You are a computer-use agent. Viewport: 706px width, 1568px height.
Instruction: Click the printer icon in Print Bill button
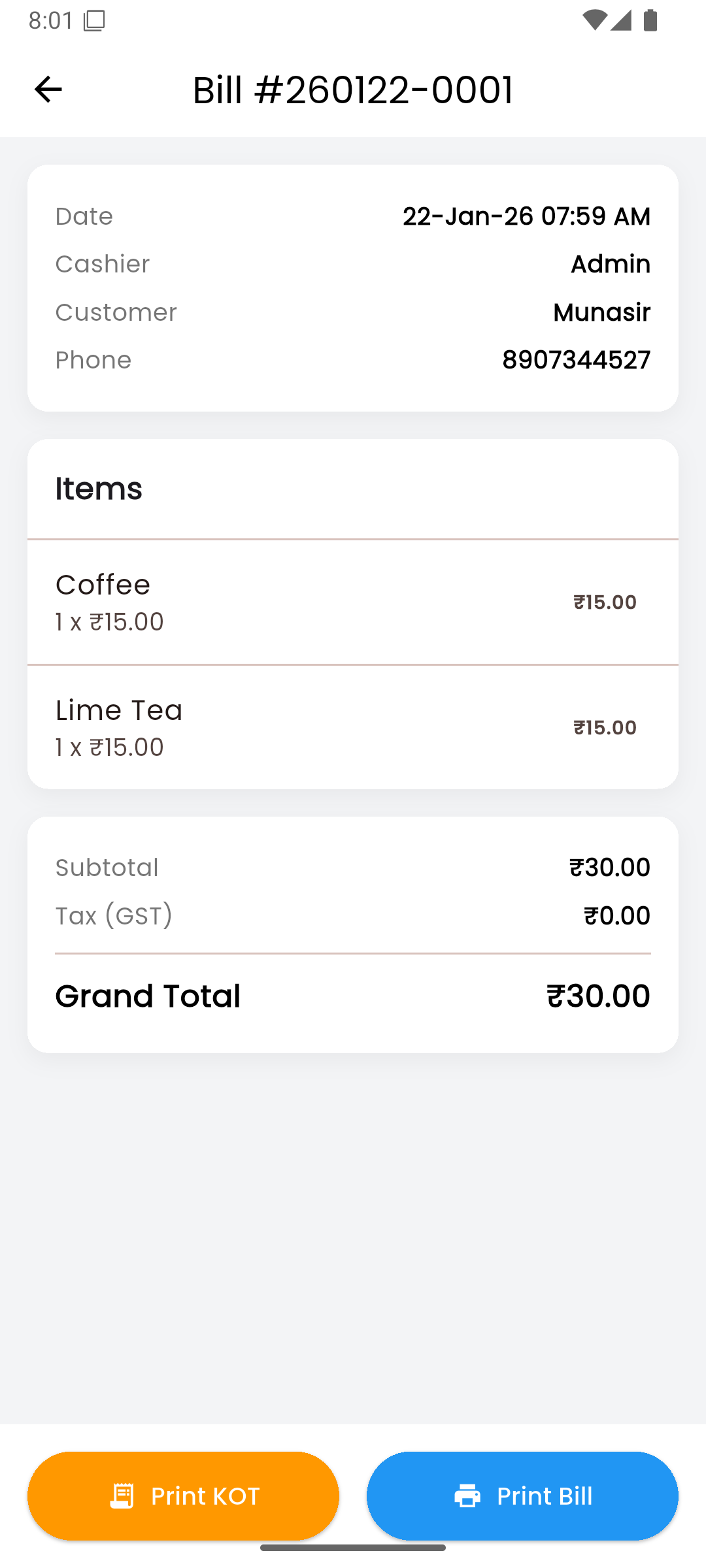point(467,1495)
